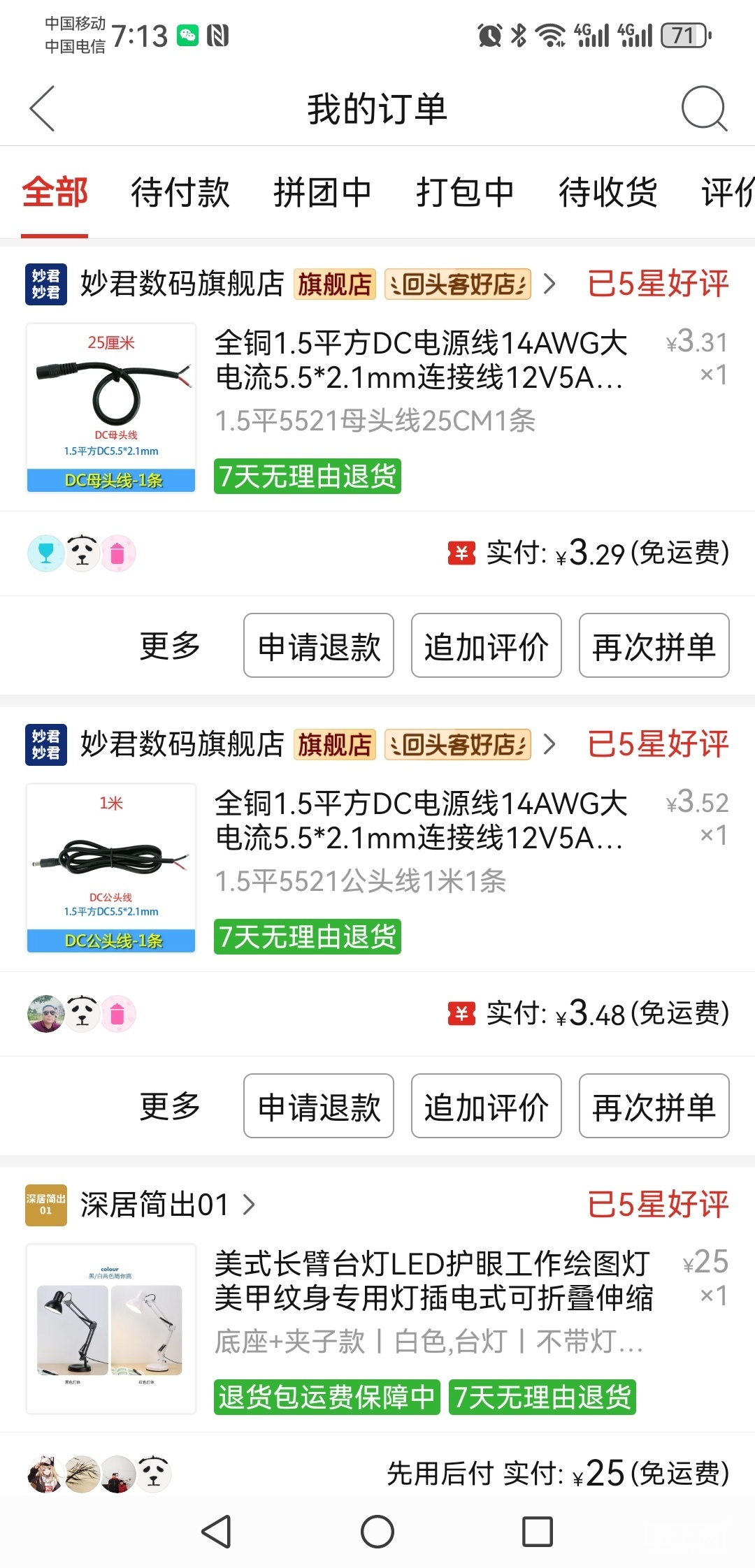
Task: Open the 美式长臂台灯 order details
Action: coord(433,1280)
